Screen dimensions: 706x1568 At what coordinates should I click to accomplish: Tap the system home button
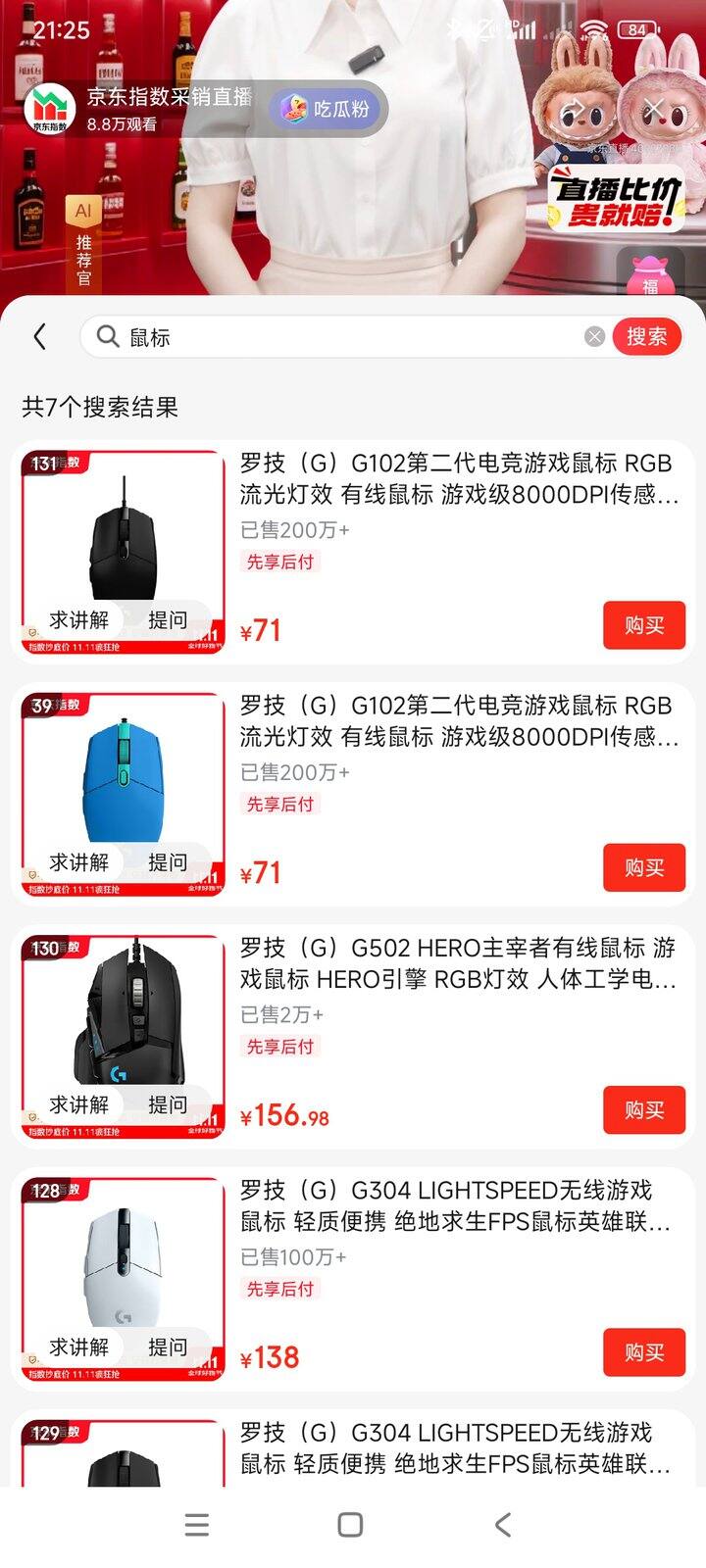350,1525
